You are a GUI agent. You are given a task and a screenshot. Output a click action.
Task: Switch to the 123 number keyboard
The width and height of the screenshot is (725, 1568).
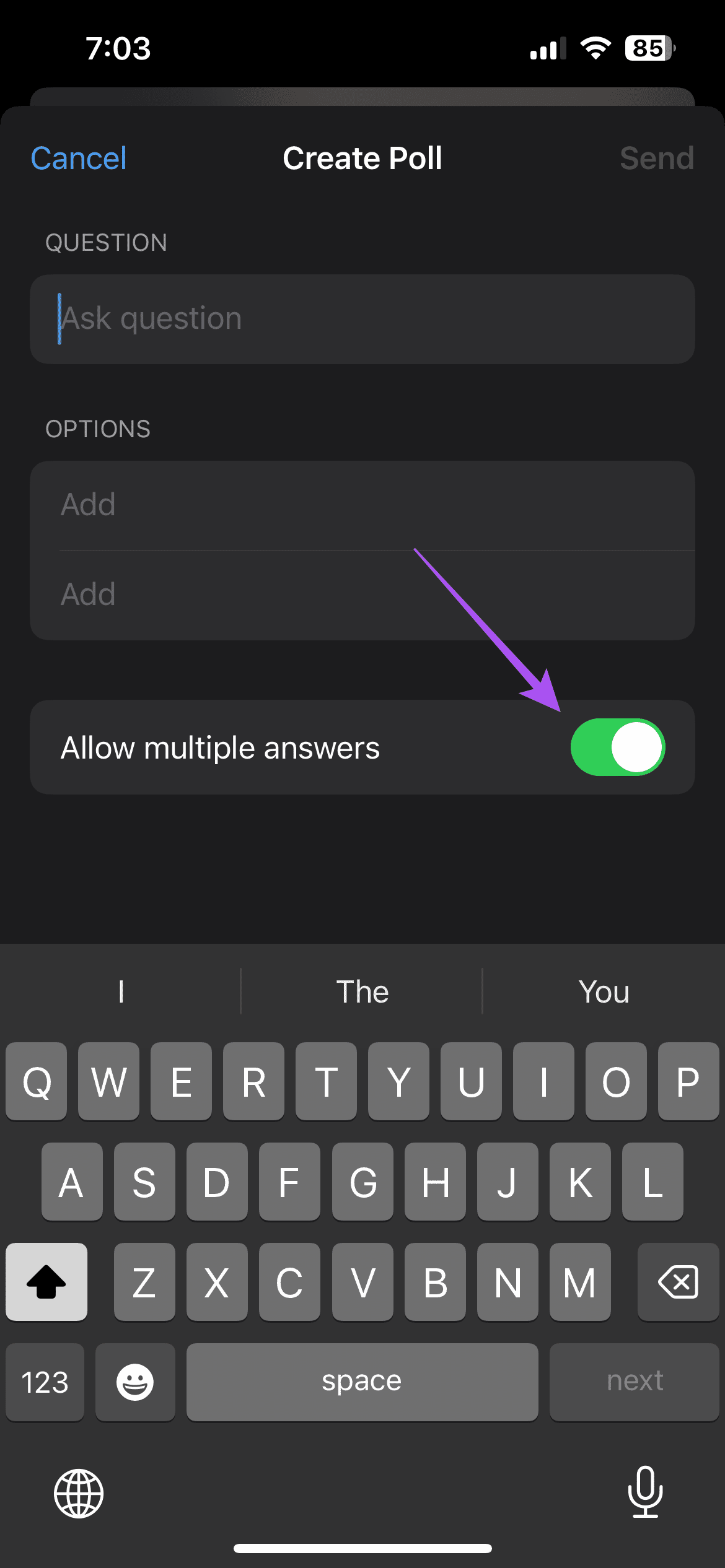(45, 1382)
